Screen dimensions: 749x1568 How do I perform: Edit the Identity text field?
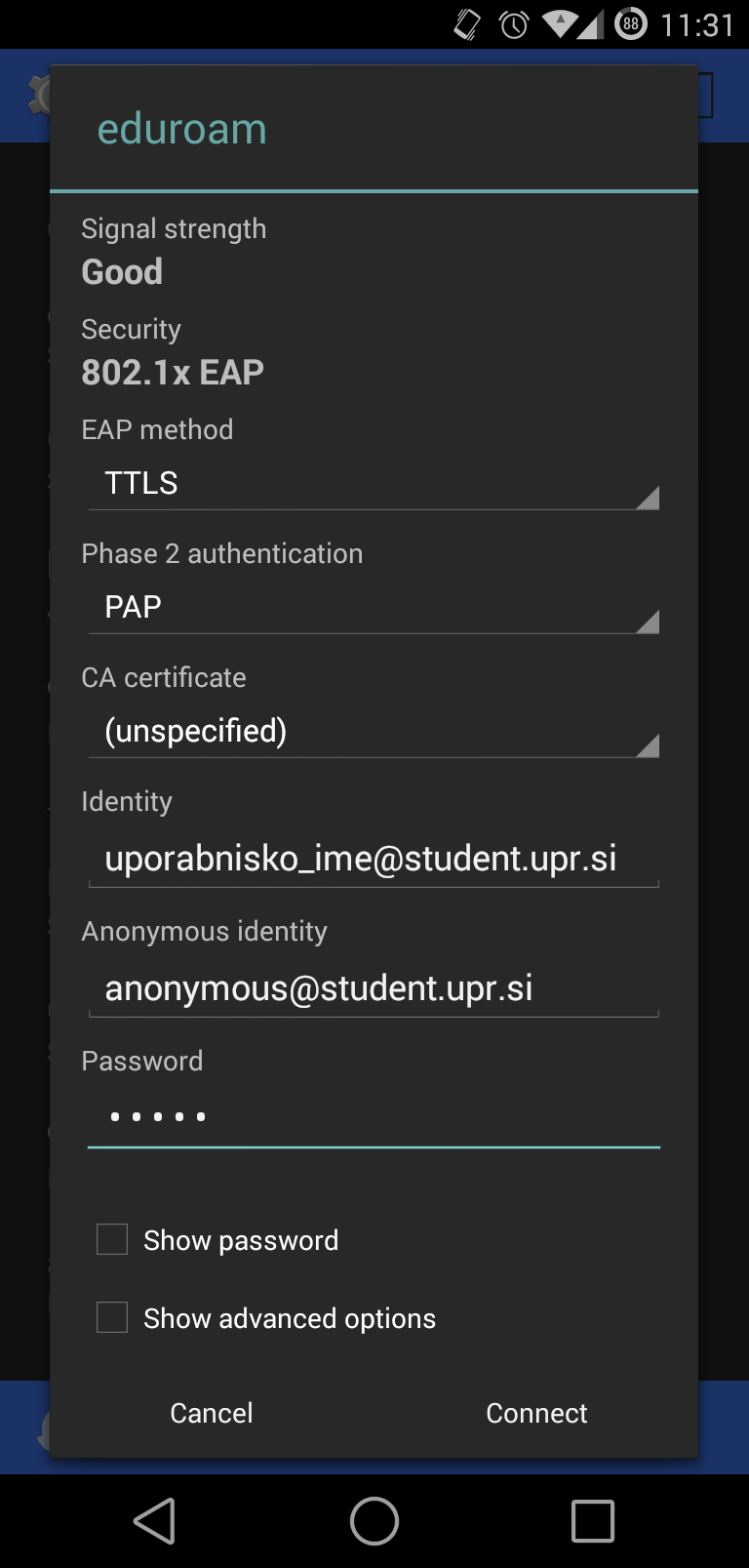point(374,859)
